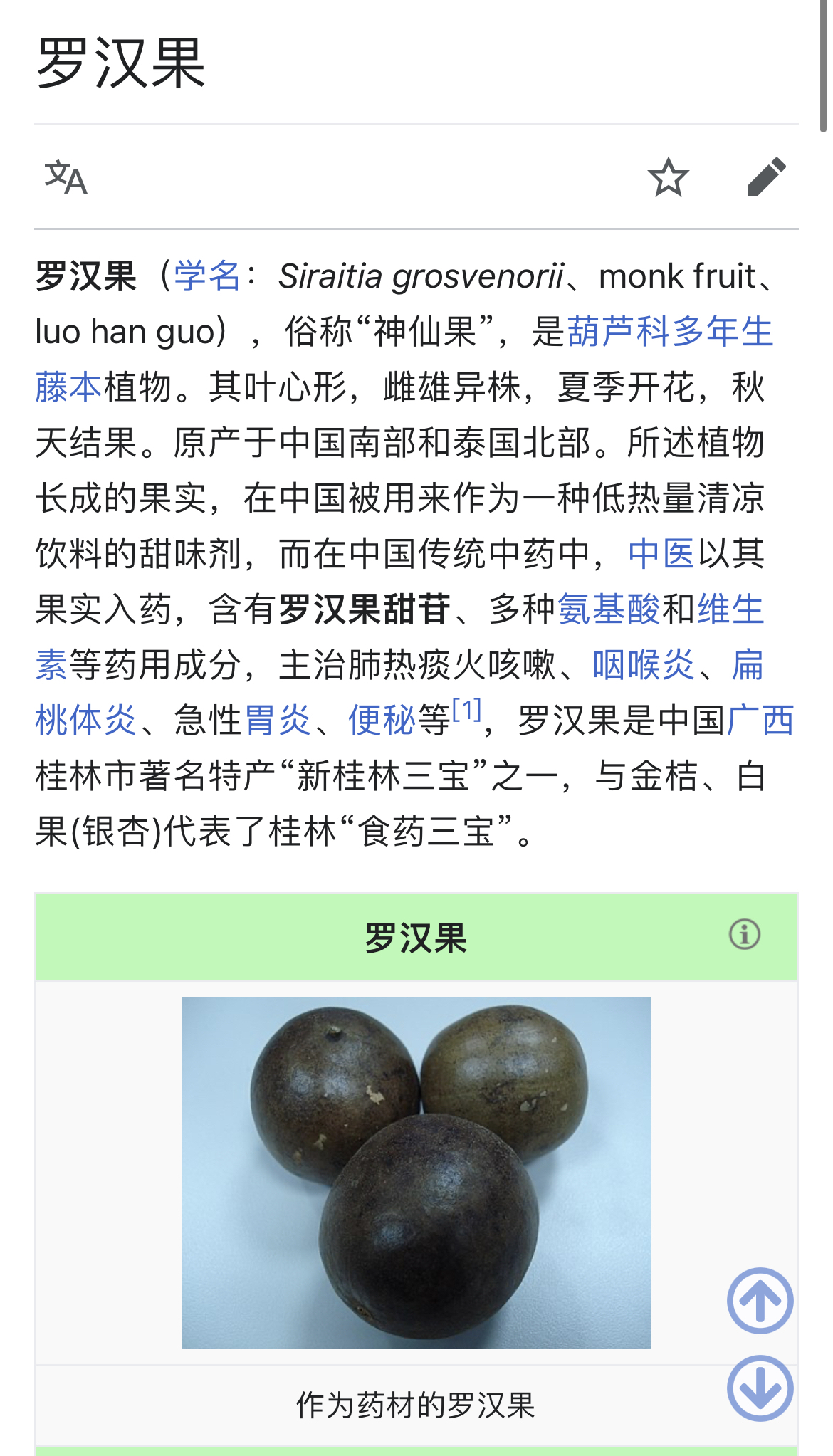Viewport: 833px width, 1456px height.
Task: Add this page to watchlist star
Action: [668, 177]
